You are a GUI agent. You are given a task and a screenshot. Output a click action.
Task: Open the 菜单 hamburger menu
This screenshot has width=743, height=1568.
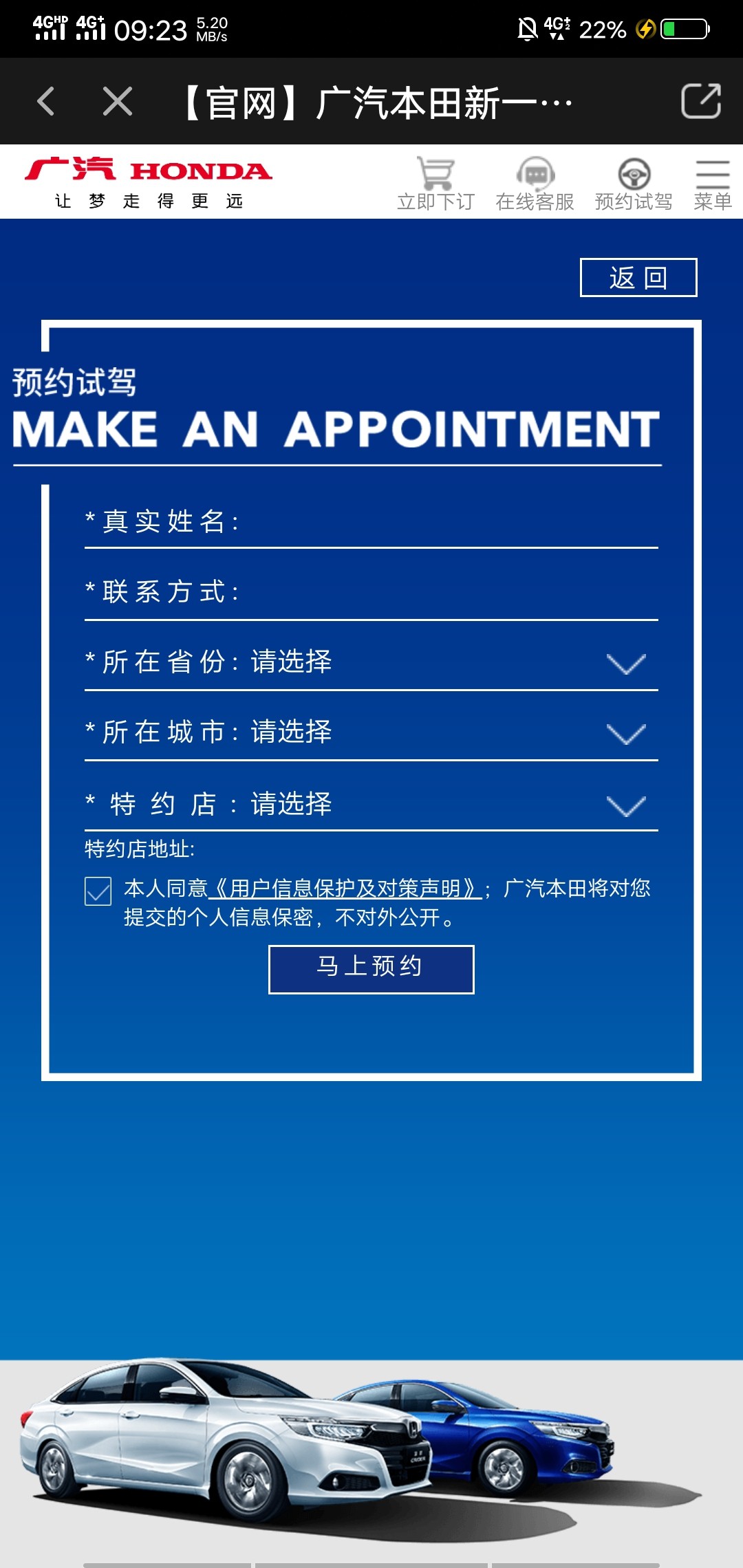(712, 179)
